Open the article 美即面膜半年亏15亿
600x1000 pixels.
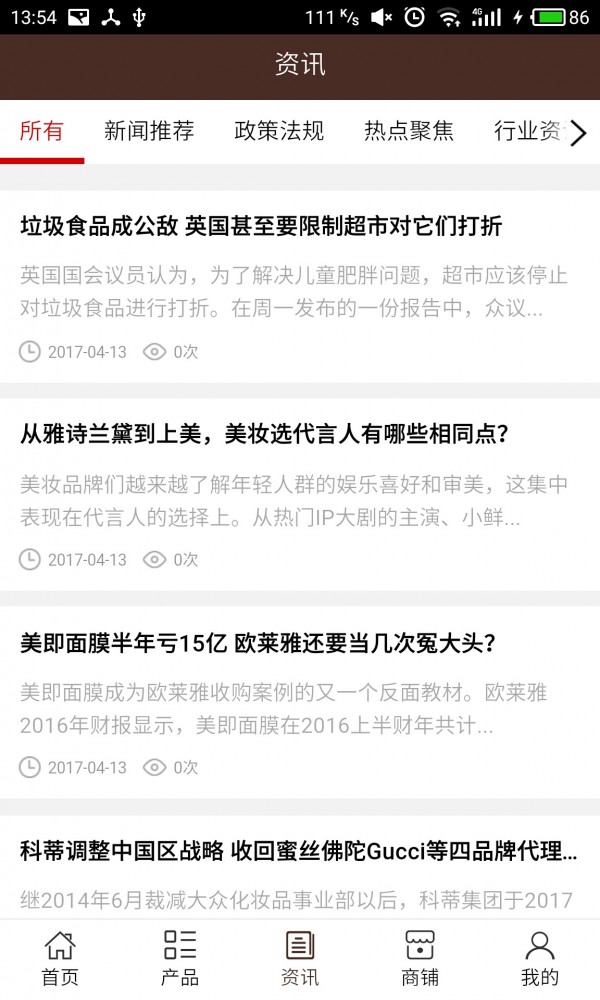click(x=258, y=642)
